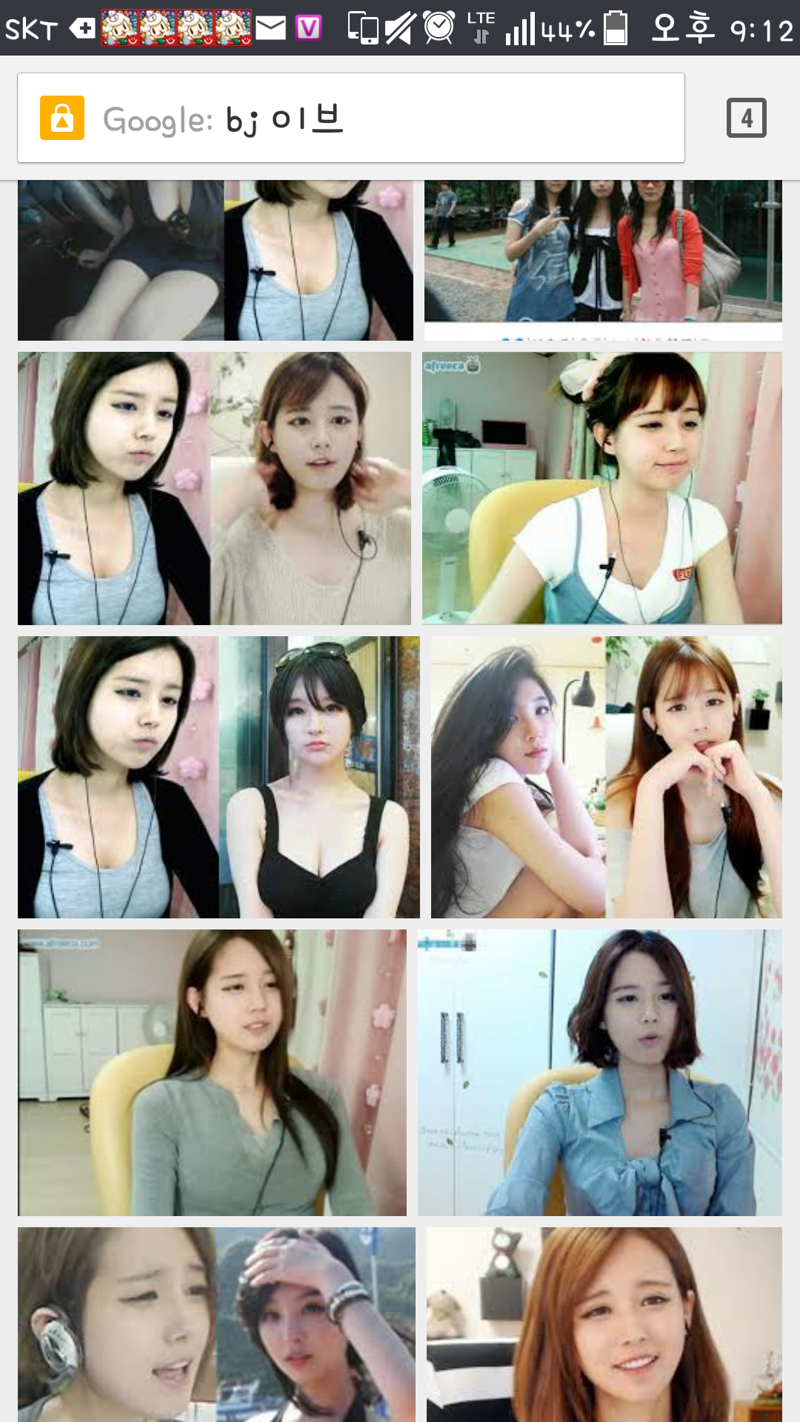The width and height of the screenshot is (800, 1422).
Task: Open the collage with sunglasses on the head
Action: pos(218,777)
